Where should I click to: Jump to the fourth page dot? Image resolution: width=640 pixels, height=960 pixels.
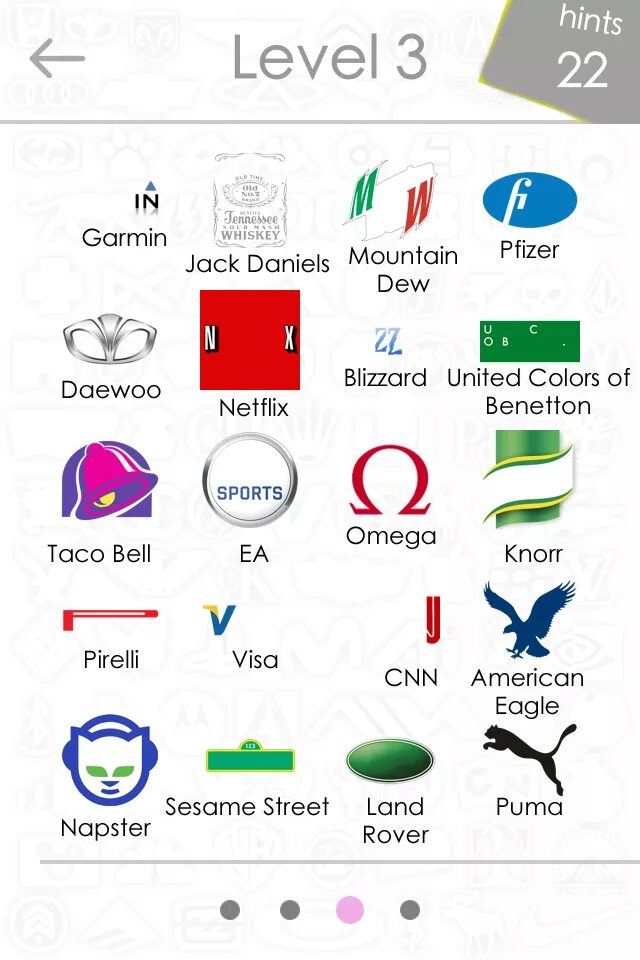(410, 910)
